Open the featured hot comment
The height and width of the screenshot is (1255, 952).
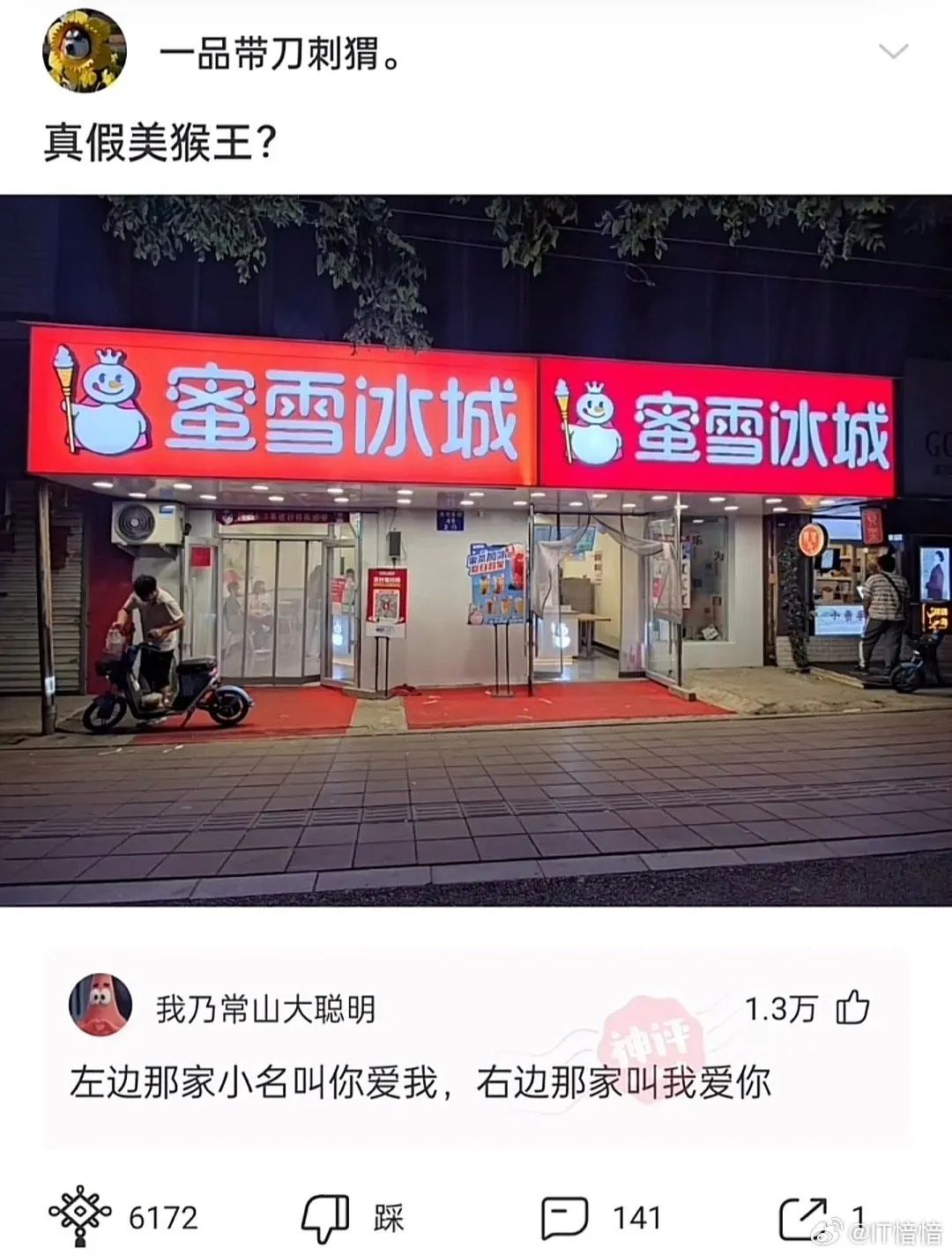coord(420,1083)
